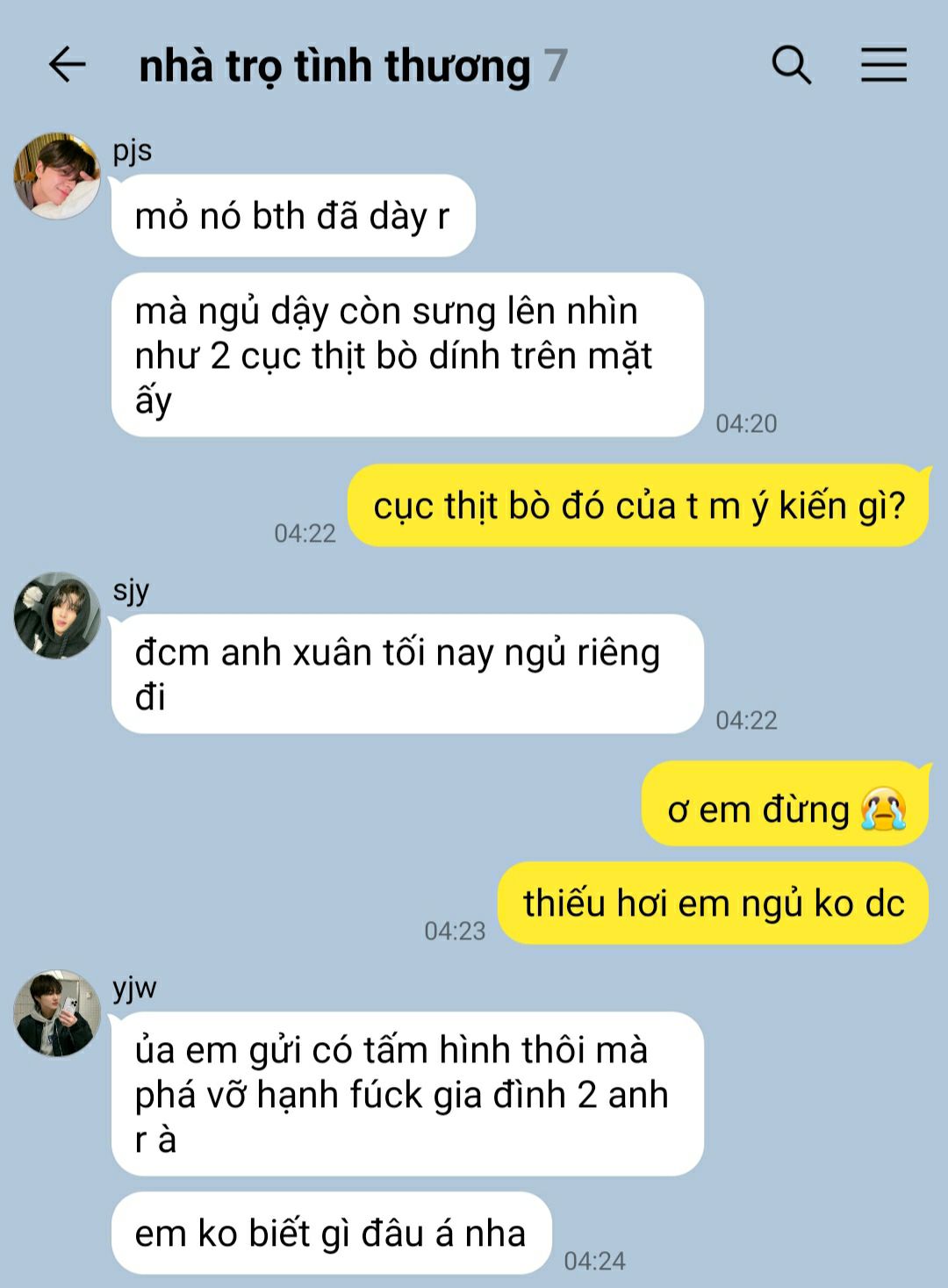The width and height of the screenshot is (948, 1288).
Task: Open pjs's profile picture
Action: [x=57, y=176]
